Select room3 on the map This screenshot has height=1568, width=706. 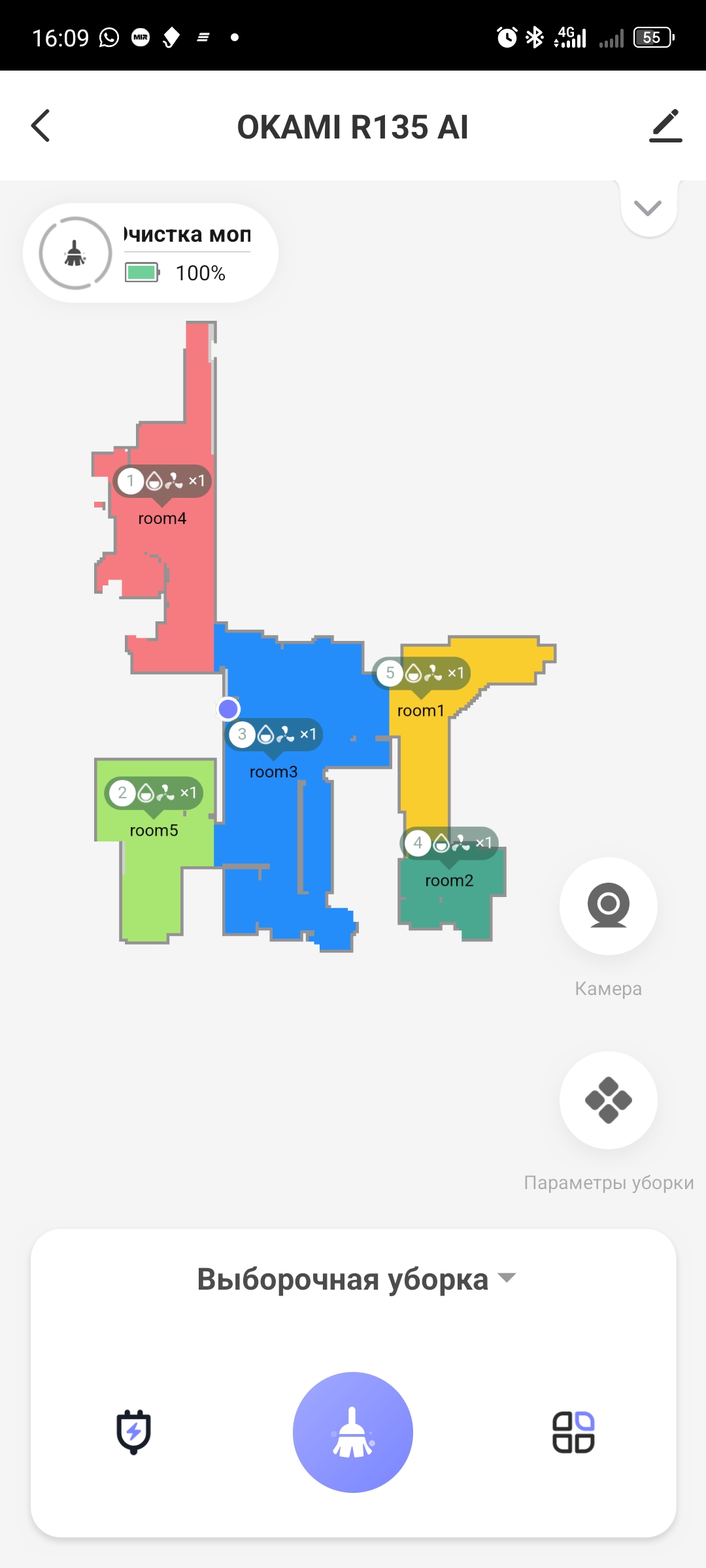(273, 771)
